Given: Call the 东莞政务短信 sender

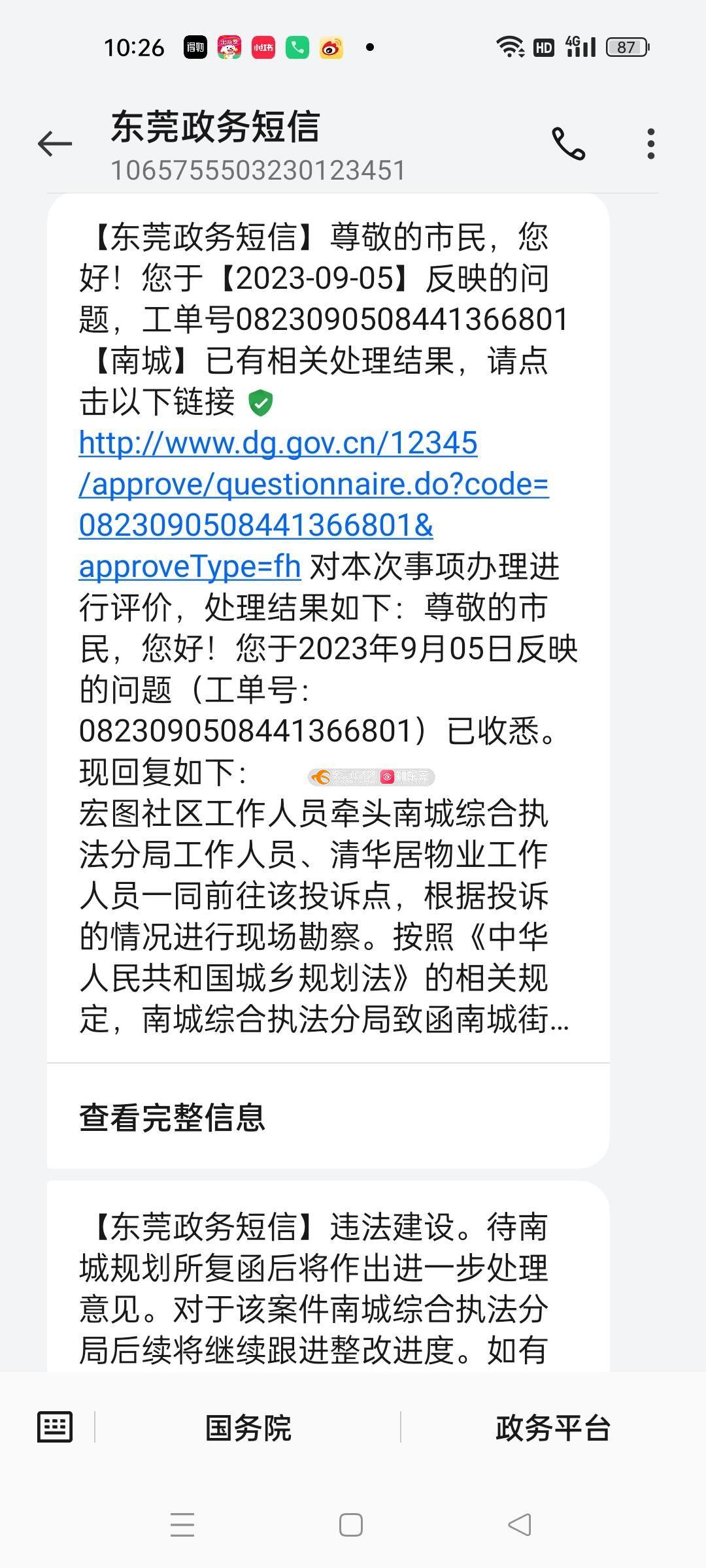Looking at the screenshot, I should coord(569,144).
